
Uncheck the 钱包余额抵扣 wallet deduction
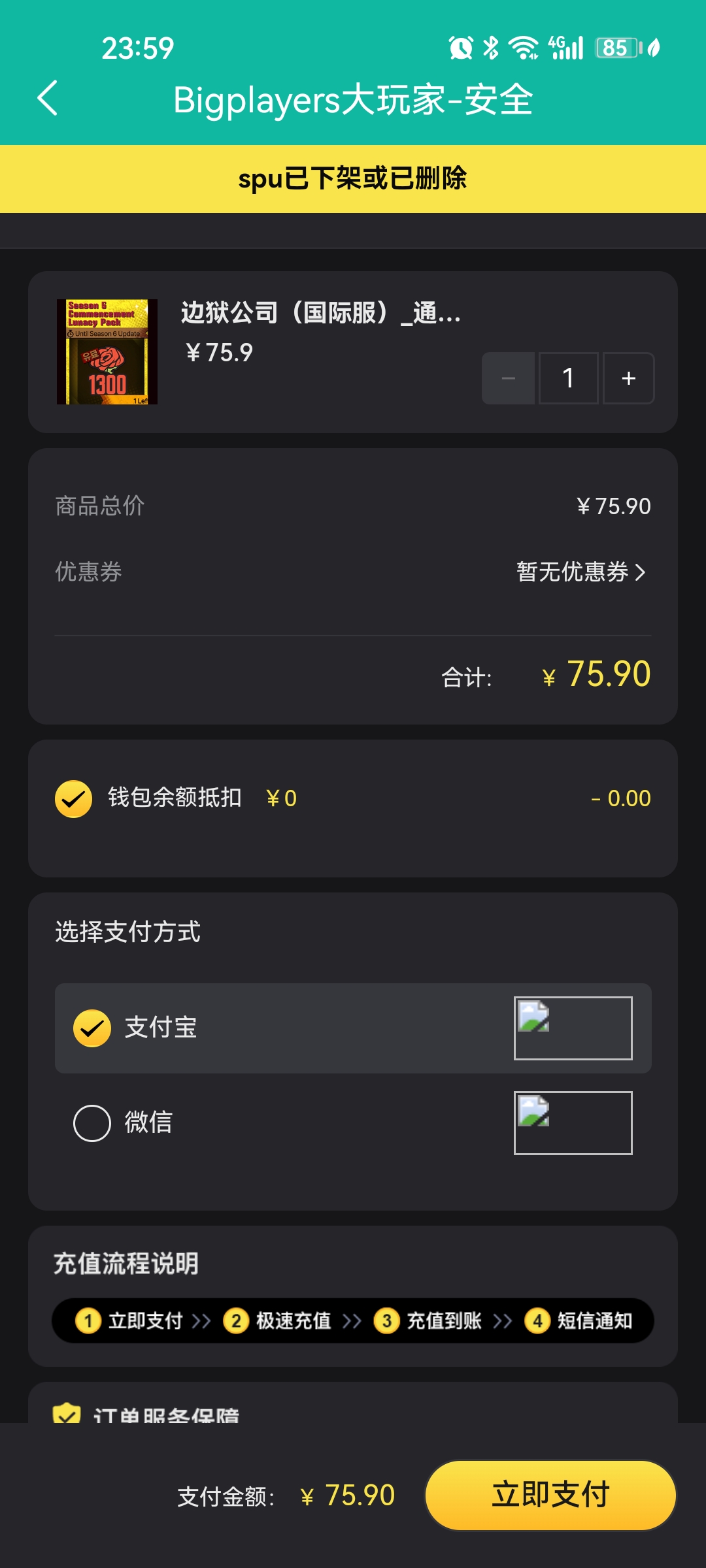[73, 798]
